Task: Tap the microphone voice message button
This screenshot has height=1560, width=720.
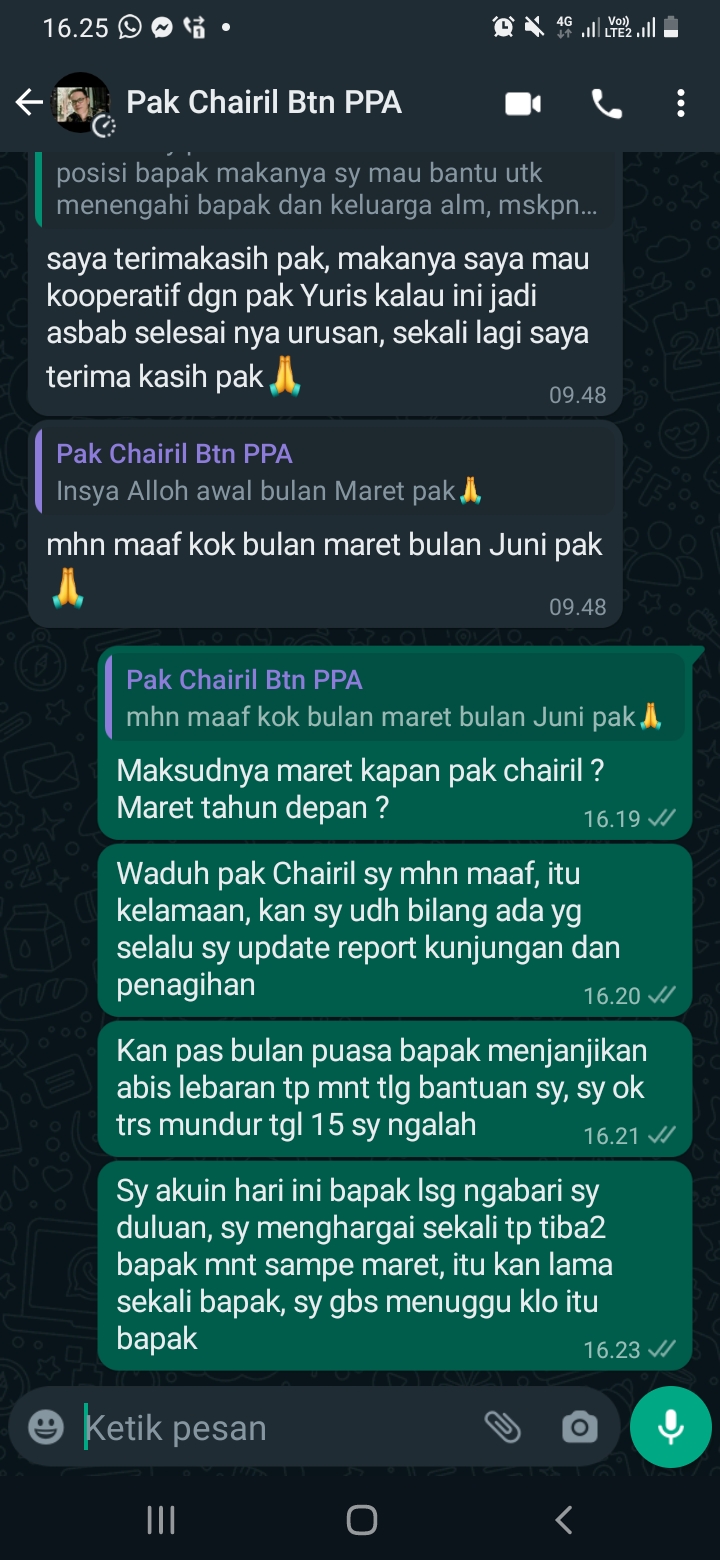Action: point(670,1427)
